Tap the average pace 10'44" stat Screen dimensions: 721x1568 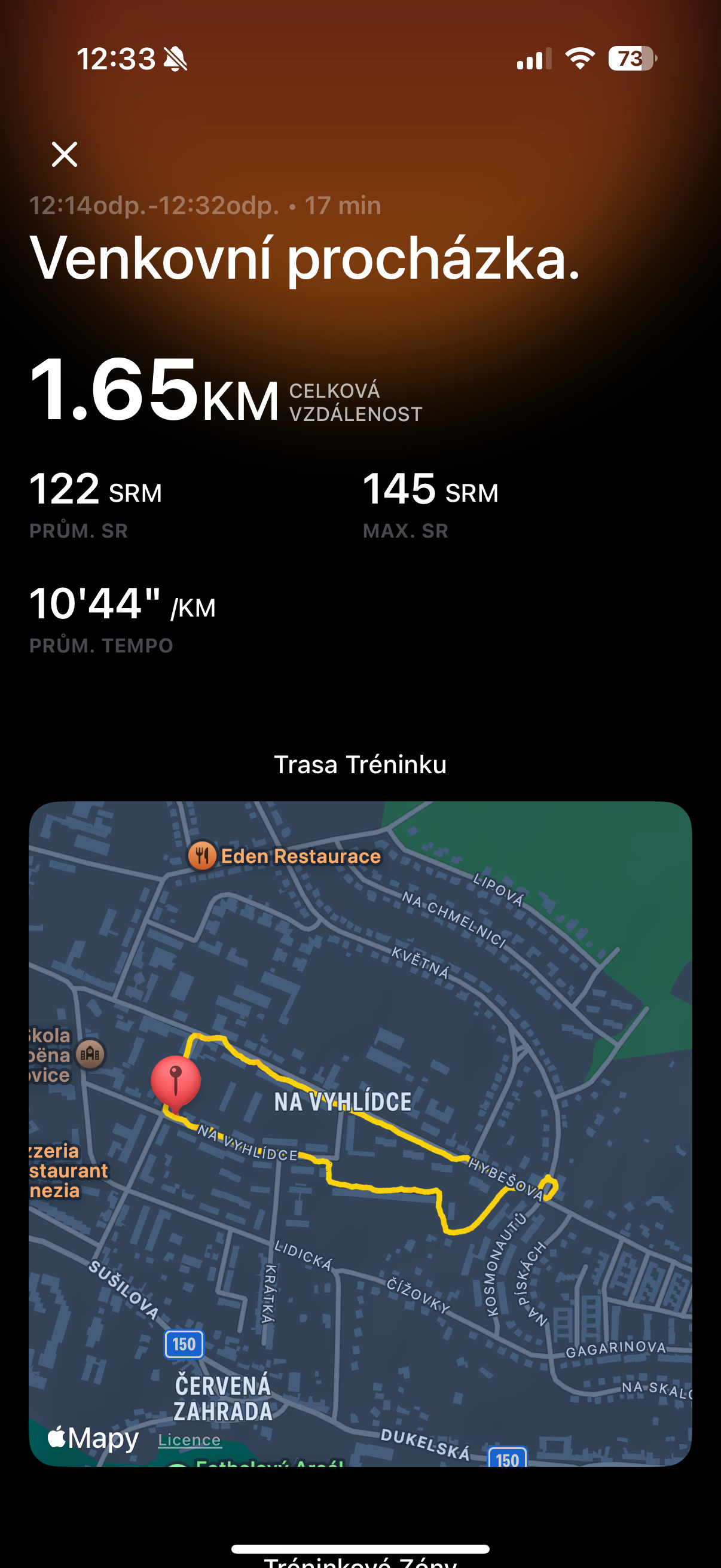tap(96, 605)
